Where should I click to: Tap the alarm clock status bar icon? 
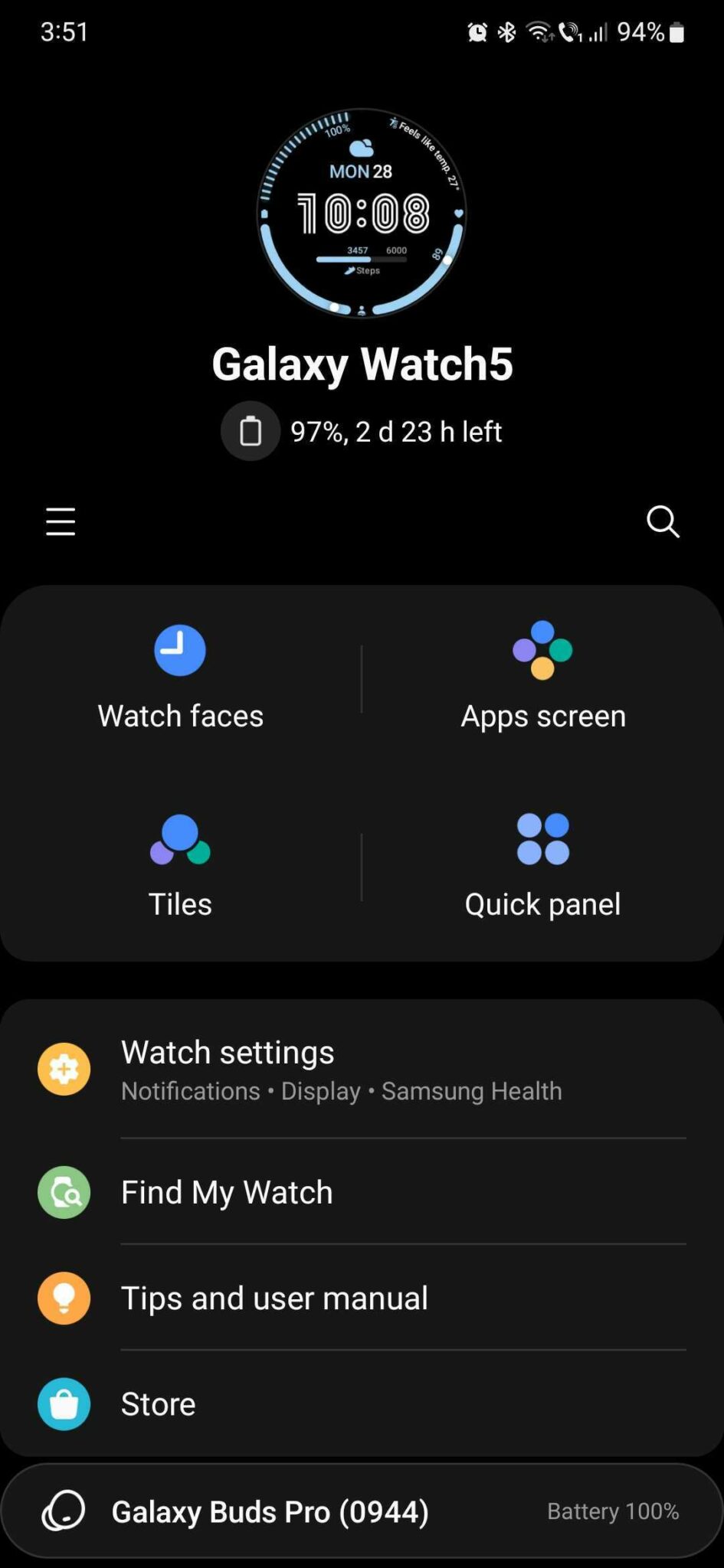476,32
